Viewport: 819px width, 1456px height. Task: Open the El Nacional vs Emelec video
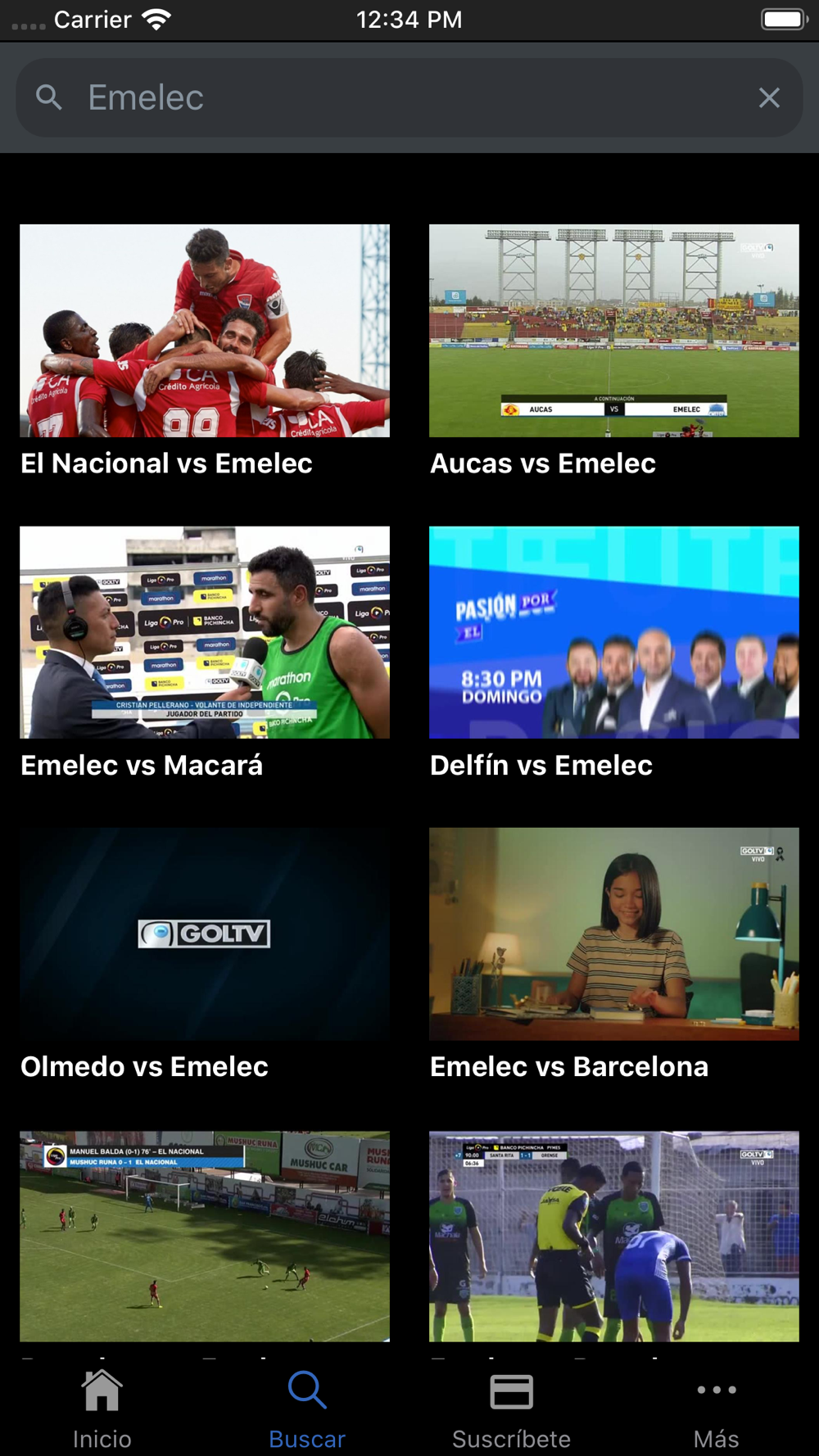click(205, 331)
